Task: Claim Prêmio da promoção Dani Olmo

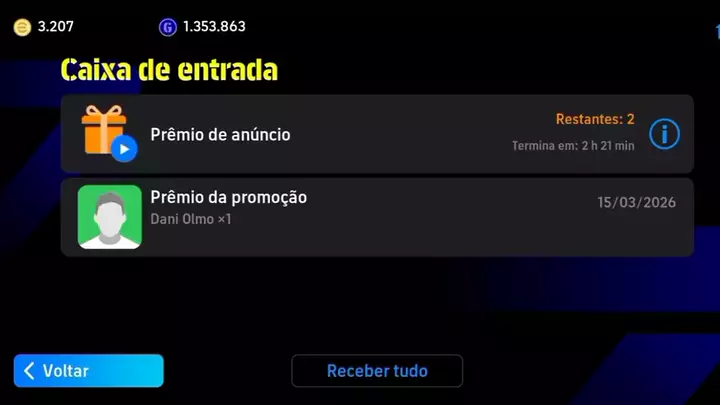Action: (377, 217)
